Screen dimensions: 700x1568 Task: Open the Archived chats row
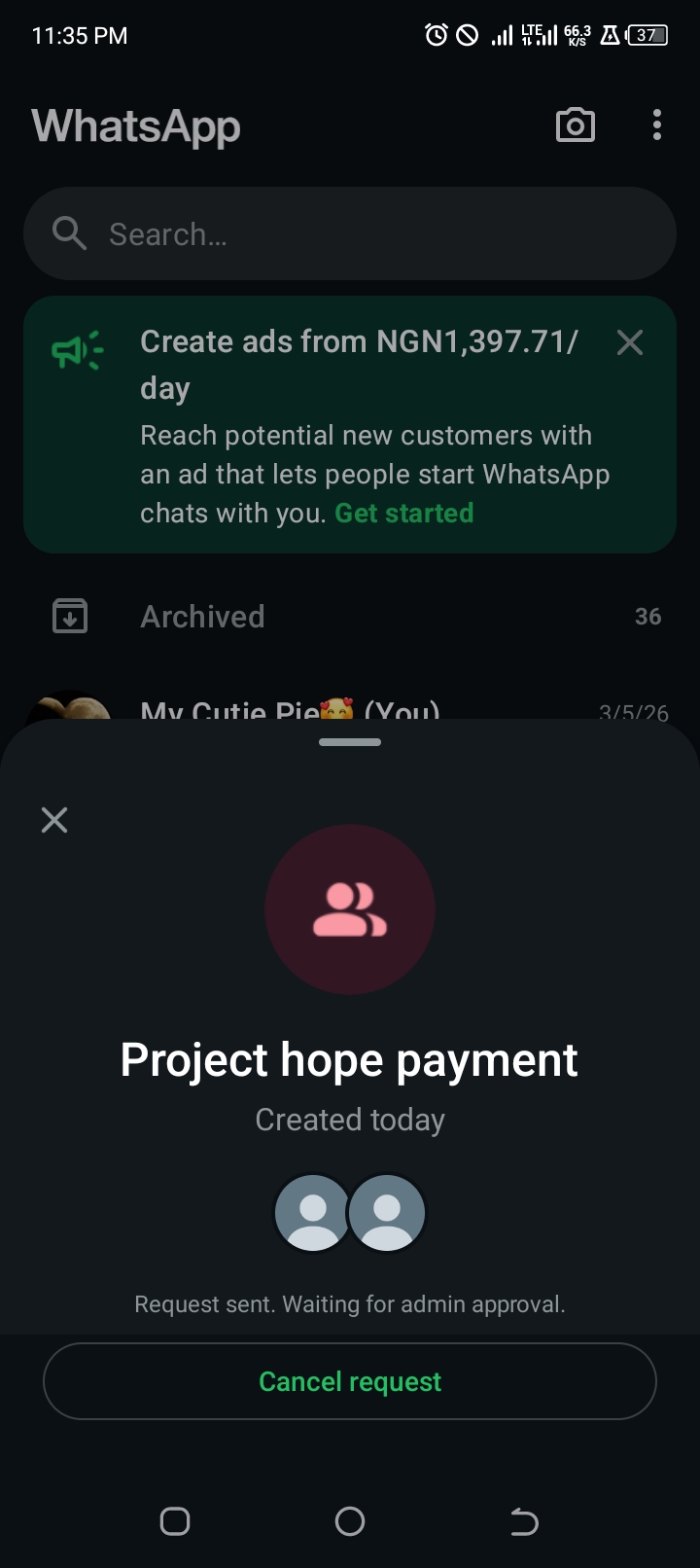coord(350,617)
